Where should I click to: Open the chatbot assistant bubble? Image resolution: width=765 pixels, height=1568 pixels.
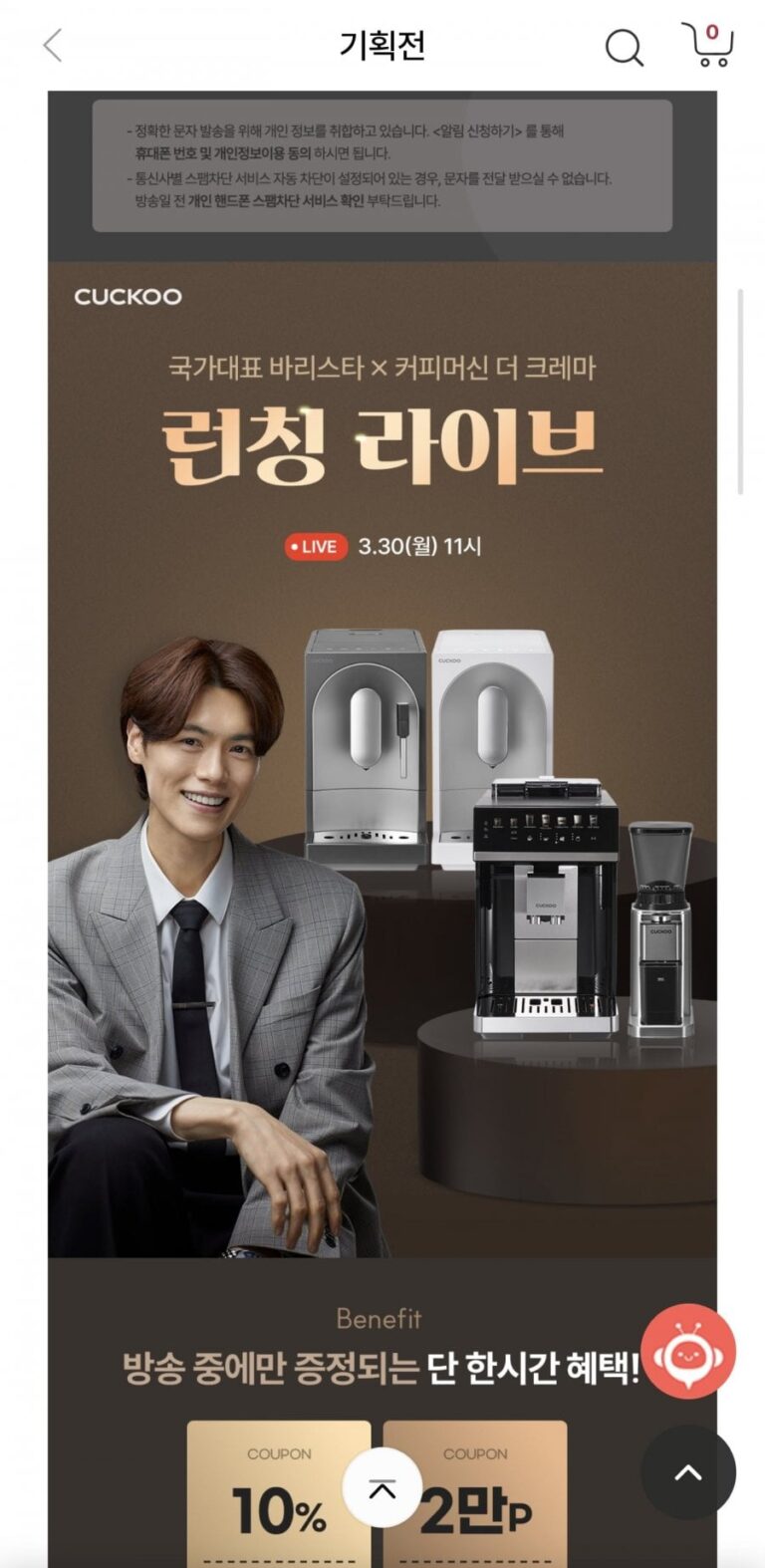click(x=687, y=1352)
